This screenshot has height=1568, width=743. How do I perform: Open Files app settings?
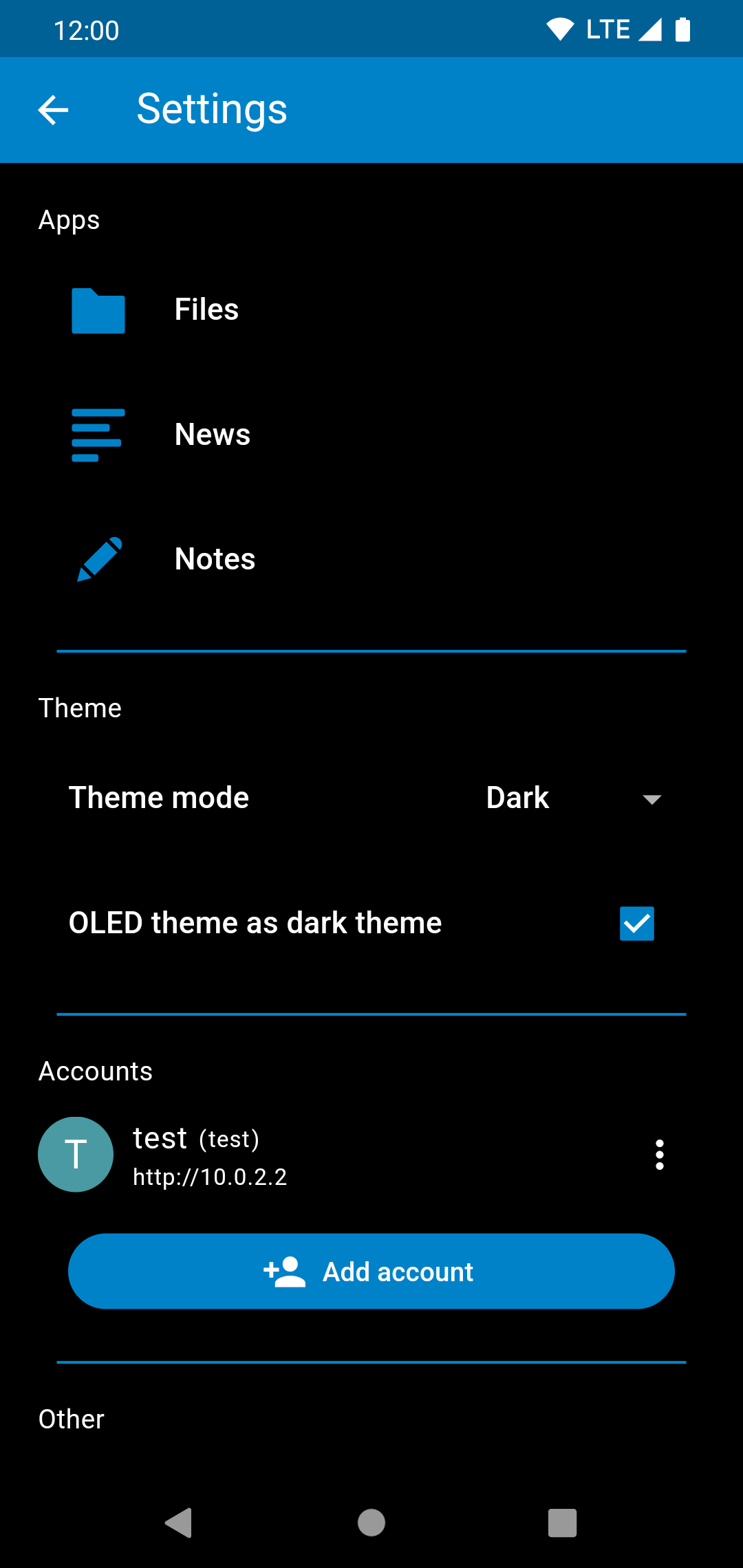coord(371,310)
